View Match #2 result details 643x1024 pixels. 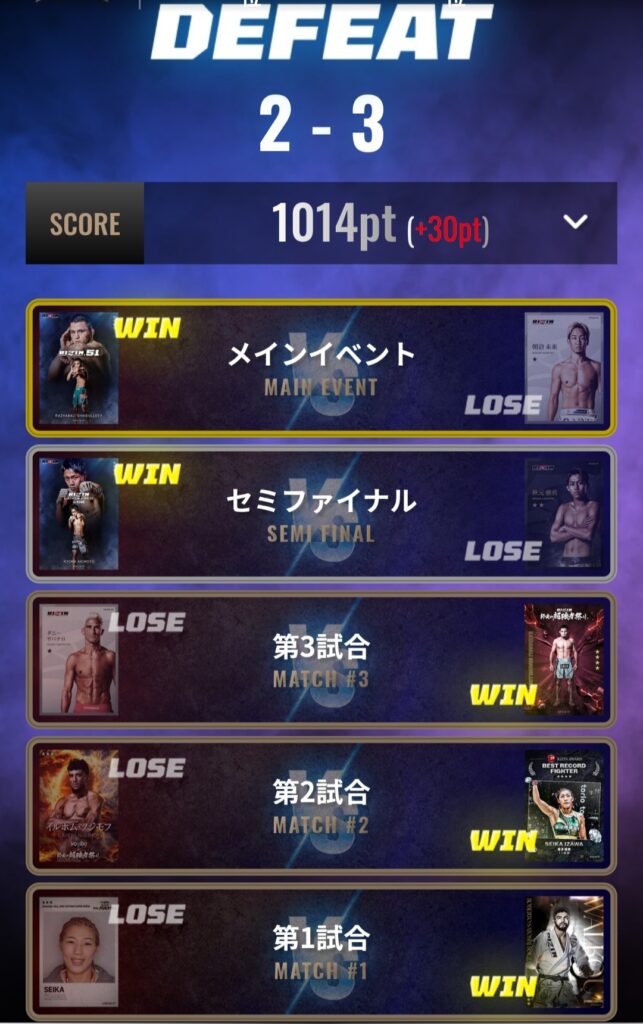(x=321, y=805)
